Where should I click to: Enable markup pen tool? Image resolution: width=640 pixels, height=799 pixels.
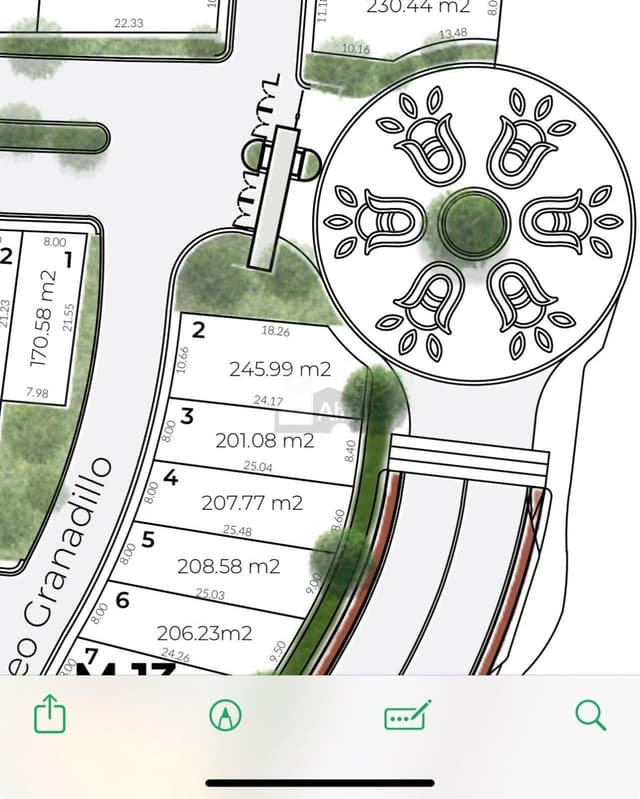(x=226, y=715)
